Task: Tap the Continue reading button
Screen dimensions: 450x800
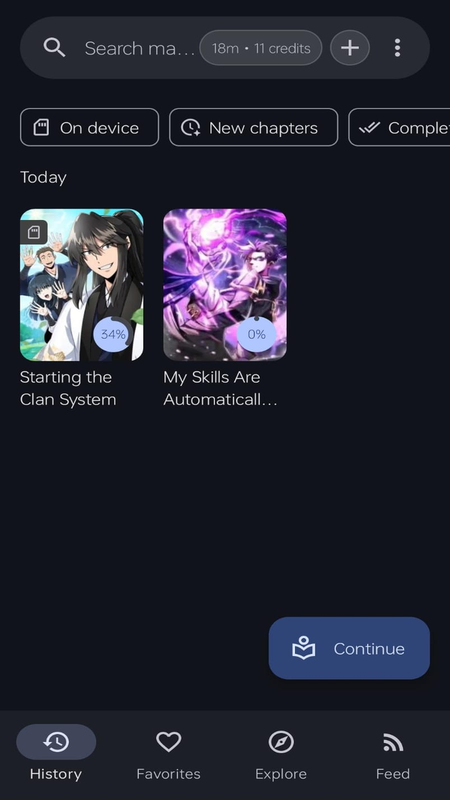Action: pyautogui.click(x=349, y=648)
